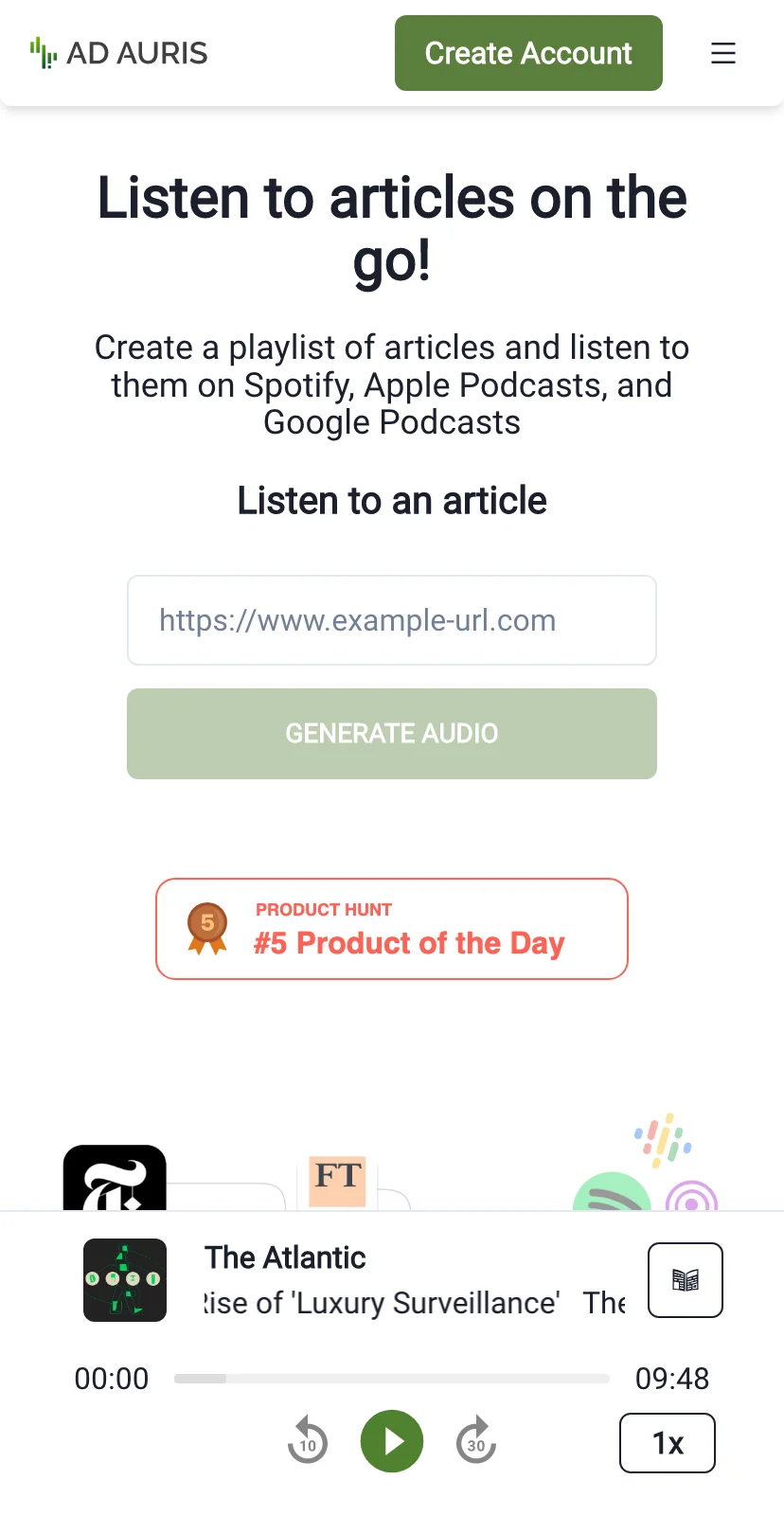Rewind 10 seconds
Viewport: 784px width, 1515px height.
point(308,1441)
